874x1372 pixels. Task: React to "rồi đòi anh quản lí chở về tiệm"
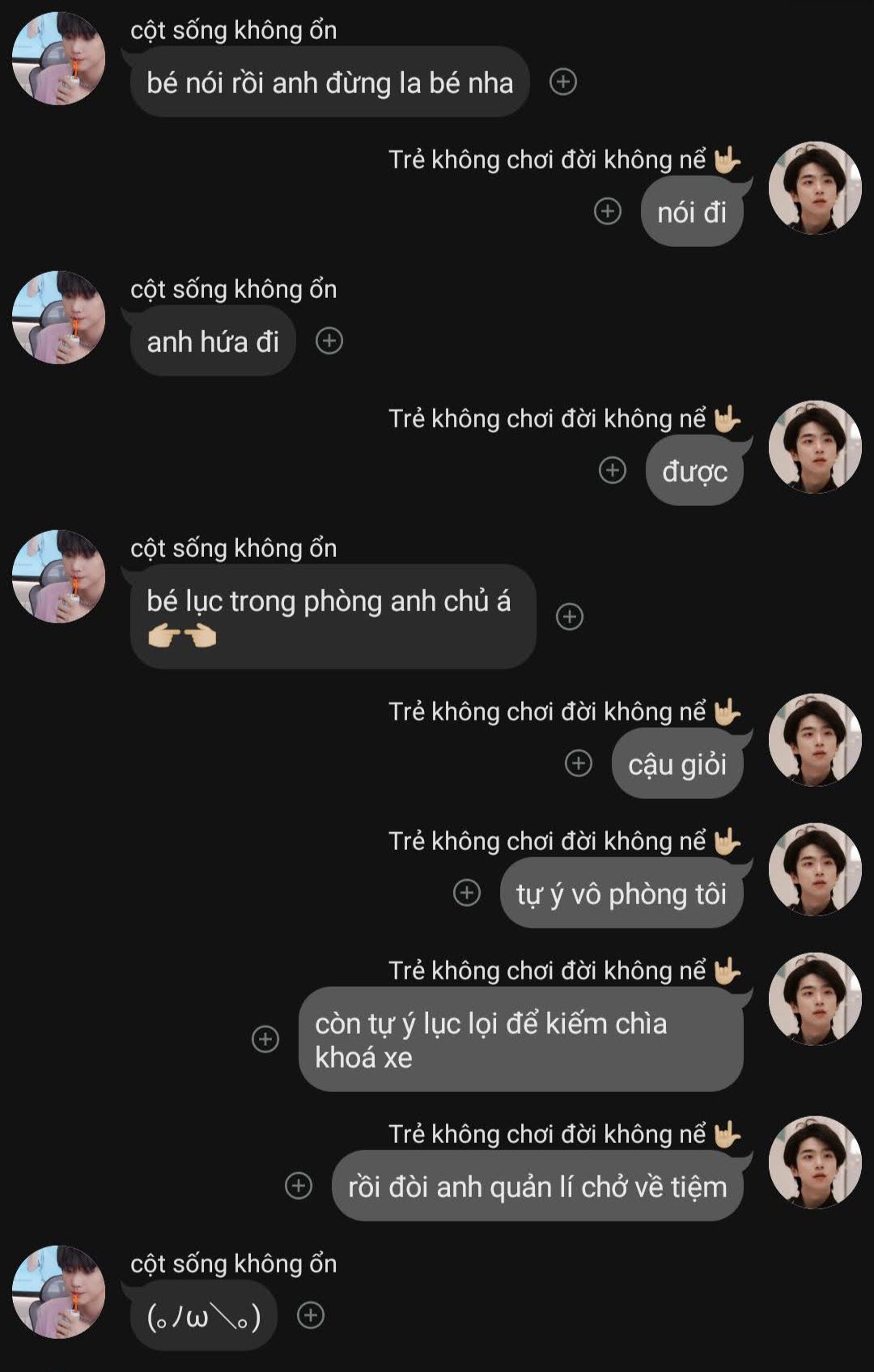click(298, 1186)
